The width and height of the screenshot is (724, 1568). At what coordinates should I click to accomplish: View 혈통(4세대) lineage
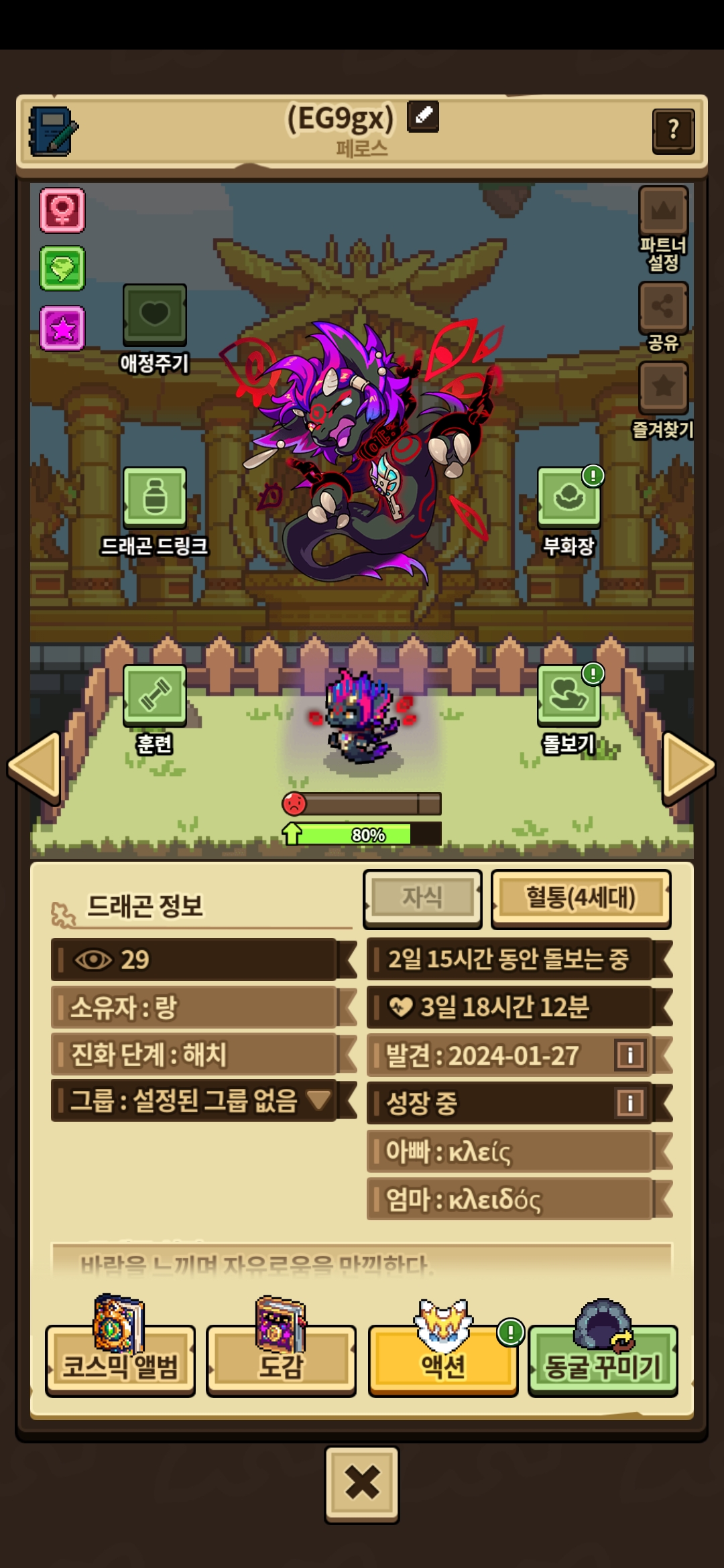click(581, 898)
